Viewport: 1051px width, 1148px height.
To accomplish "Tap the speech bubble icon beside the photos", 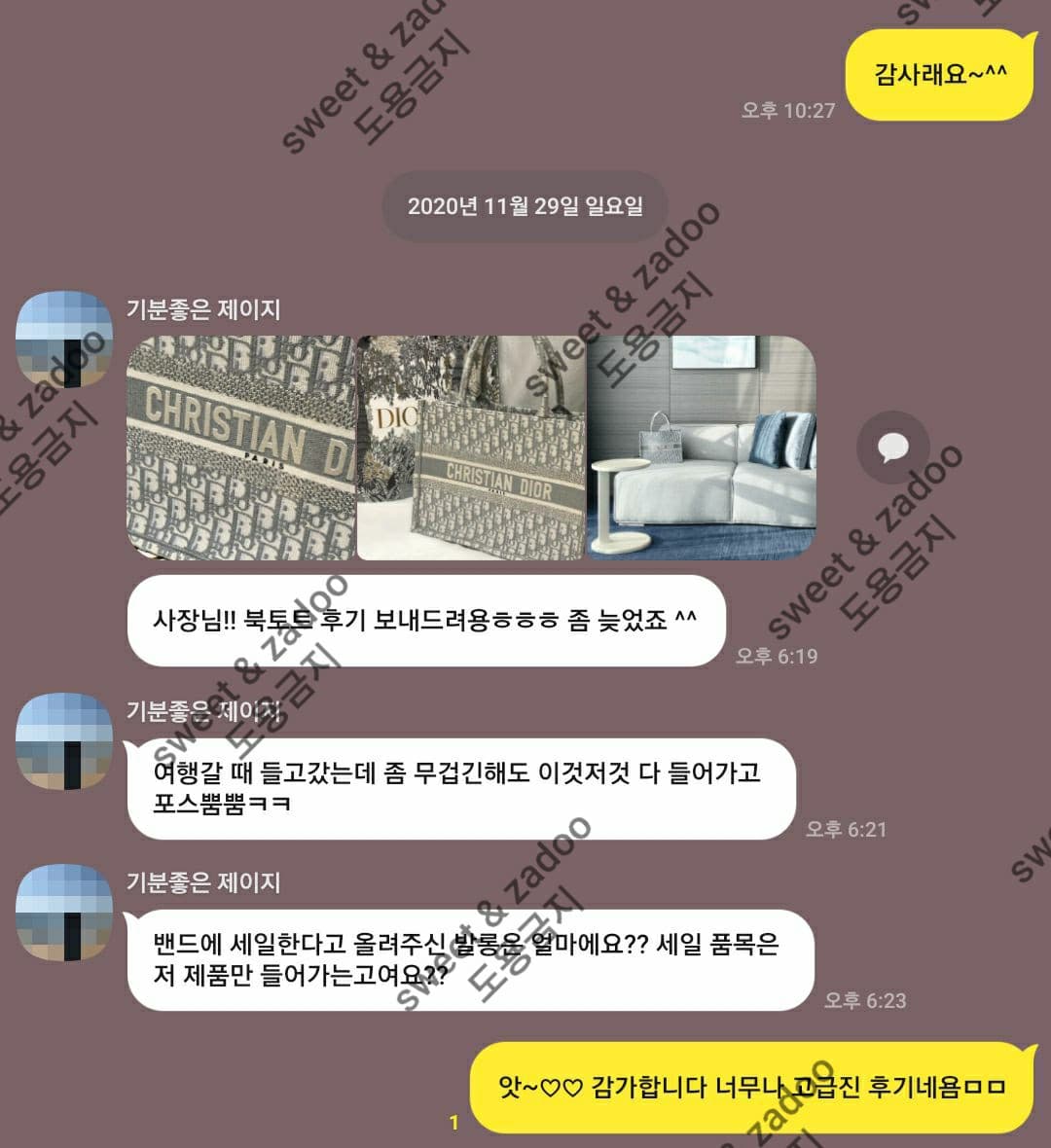I will point(892,448).
